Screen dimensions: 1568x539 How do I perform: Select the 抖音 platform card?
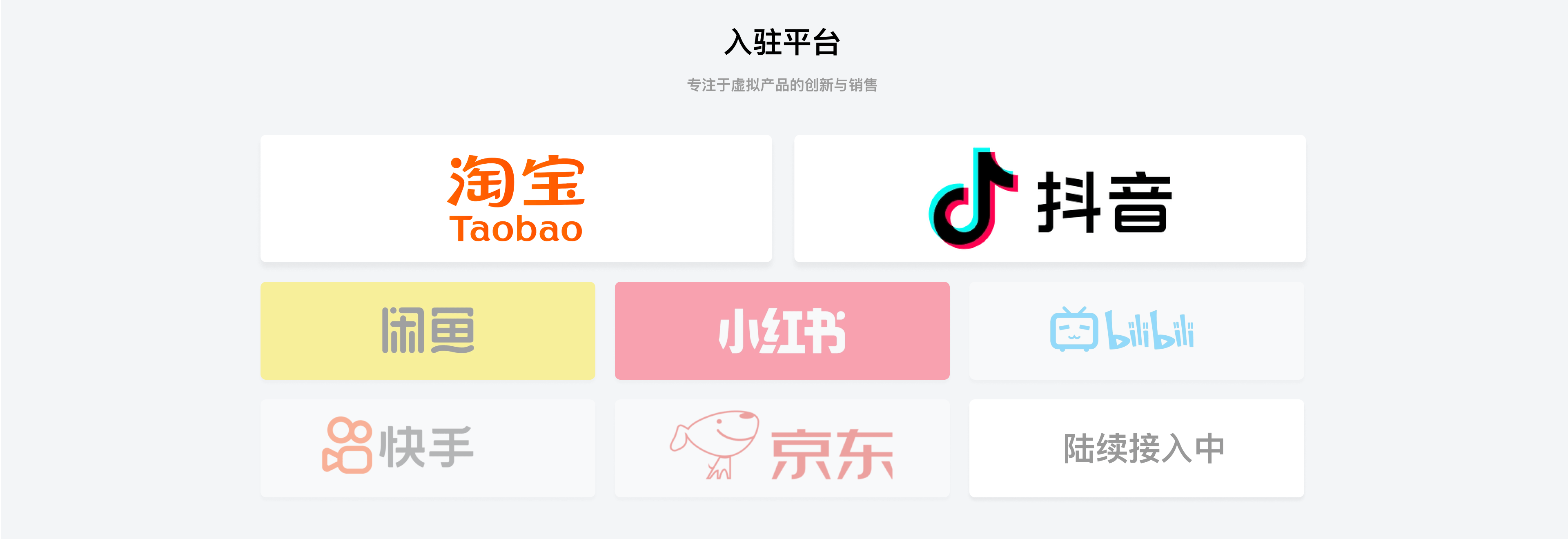1049,198
